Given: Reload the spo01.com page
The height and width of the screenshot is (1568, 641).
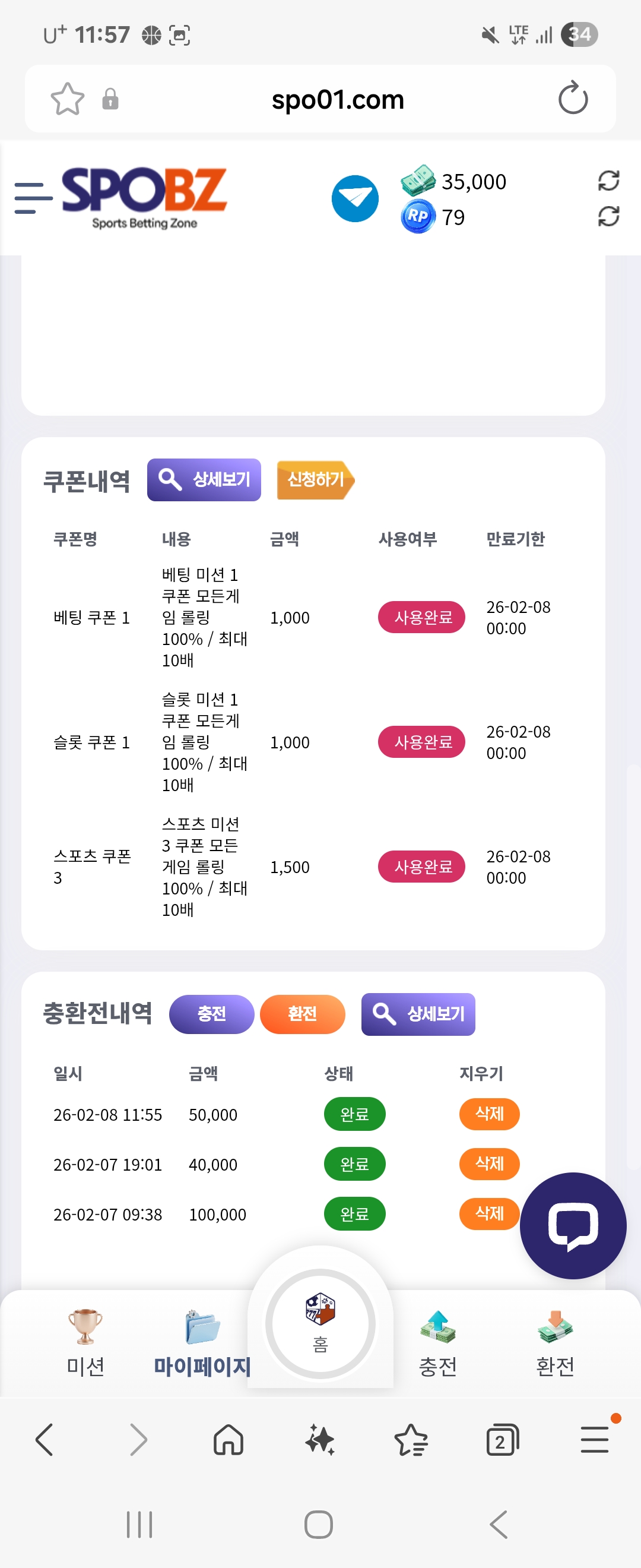Looking at the screenshot, I should 572,98.
